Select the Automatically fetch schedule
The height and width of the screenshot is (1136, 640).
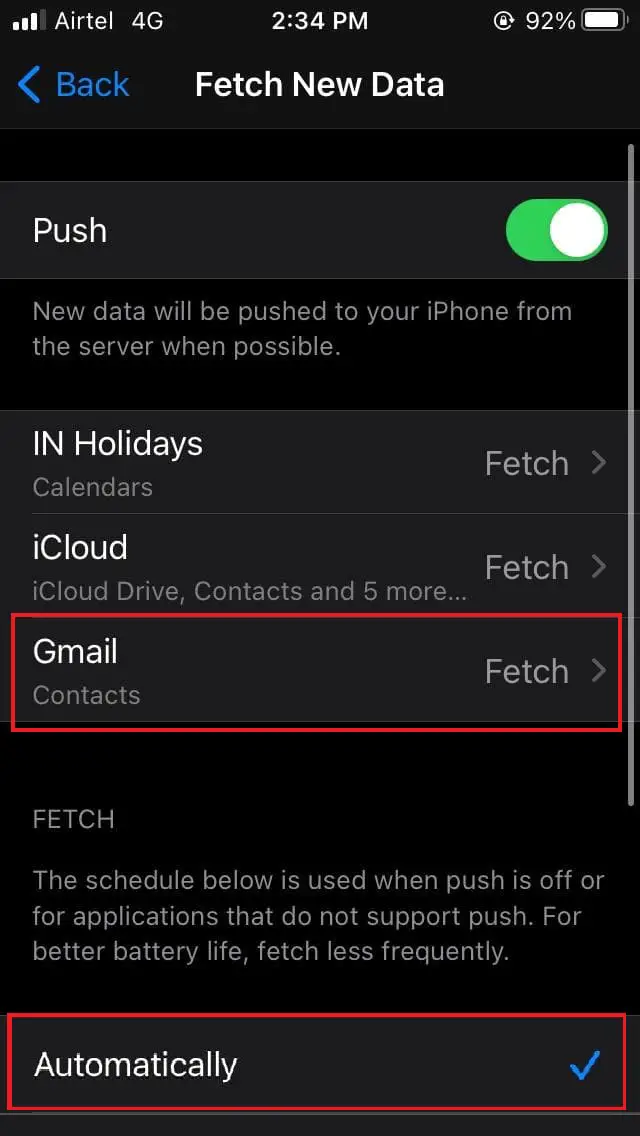(320, 1064)
